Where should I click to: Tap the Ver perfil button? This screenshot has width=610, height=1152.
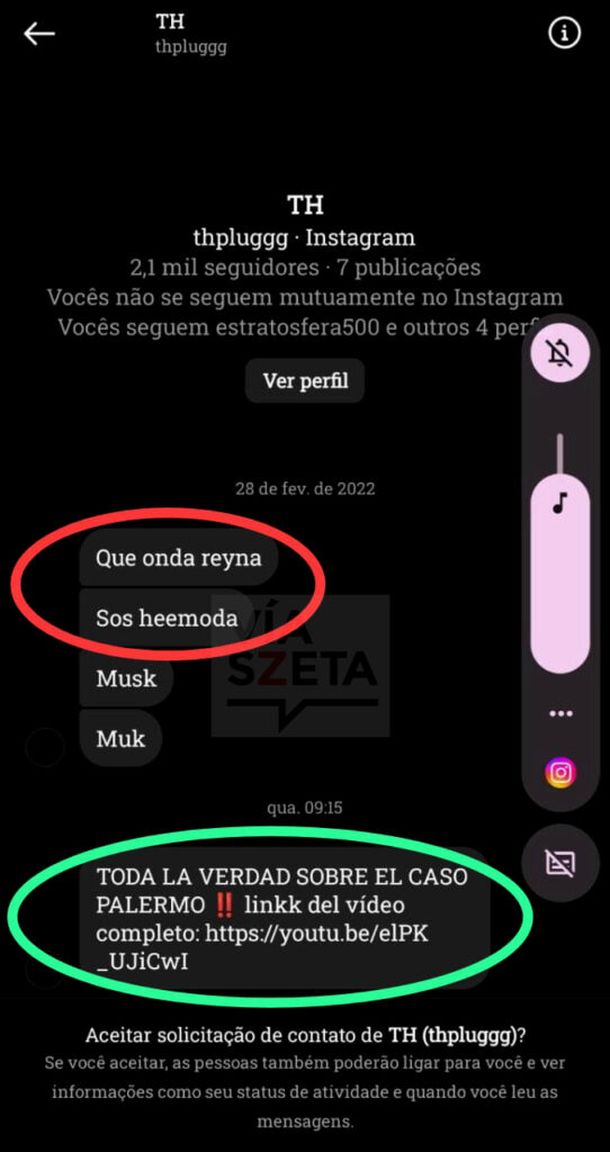point(305,381)
